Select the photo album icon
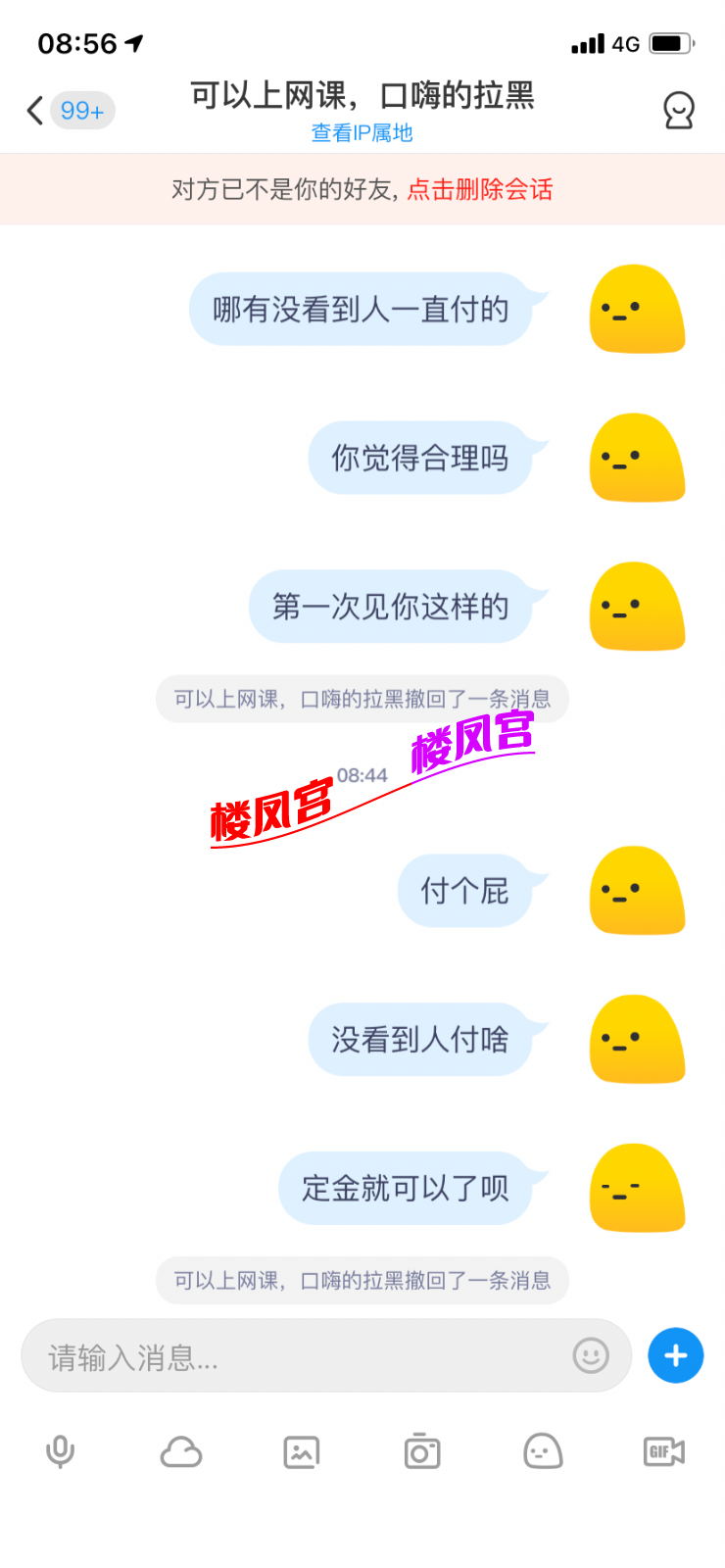The height and width of the screenshot is (1568, 725). 301,1452
